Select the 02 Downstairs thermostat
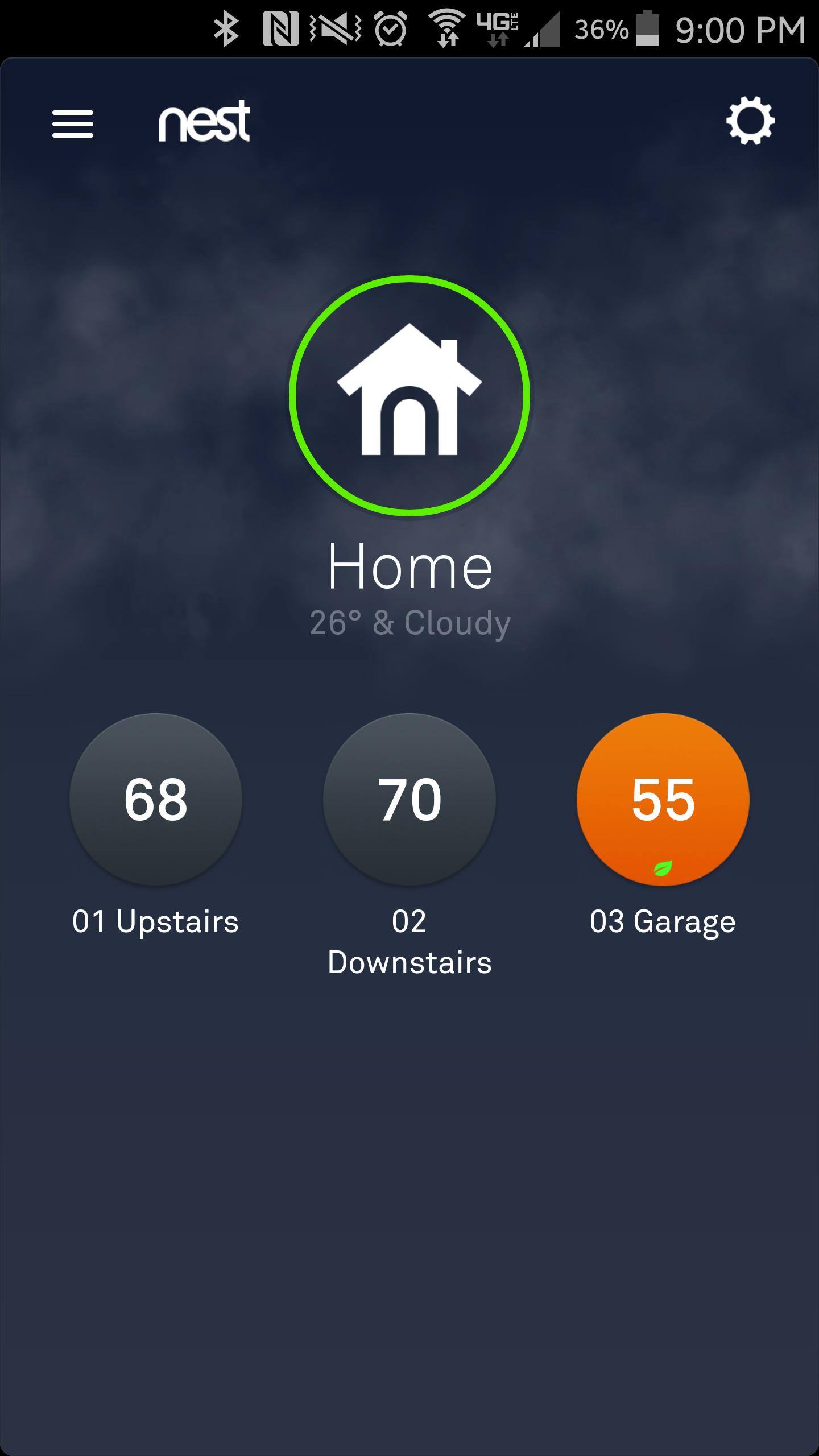Screen dimensions: 819x1456 (409, 799)
